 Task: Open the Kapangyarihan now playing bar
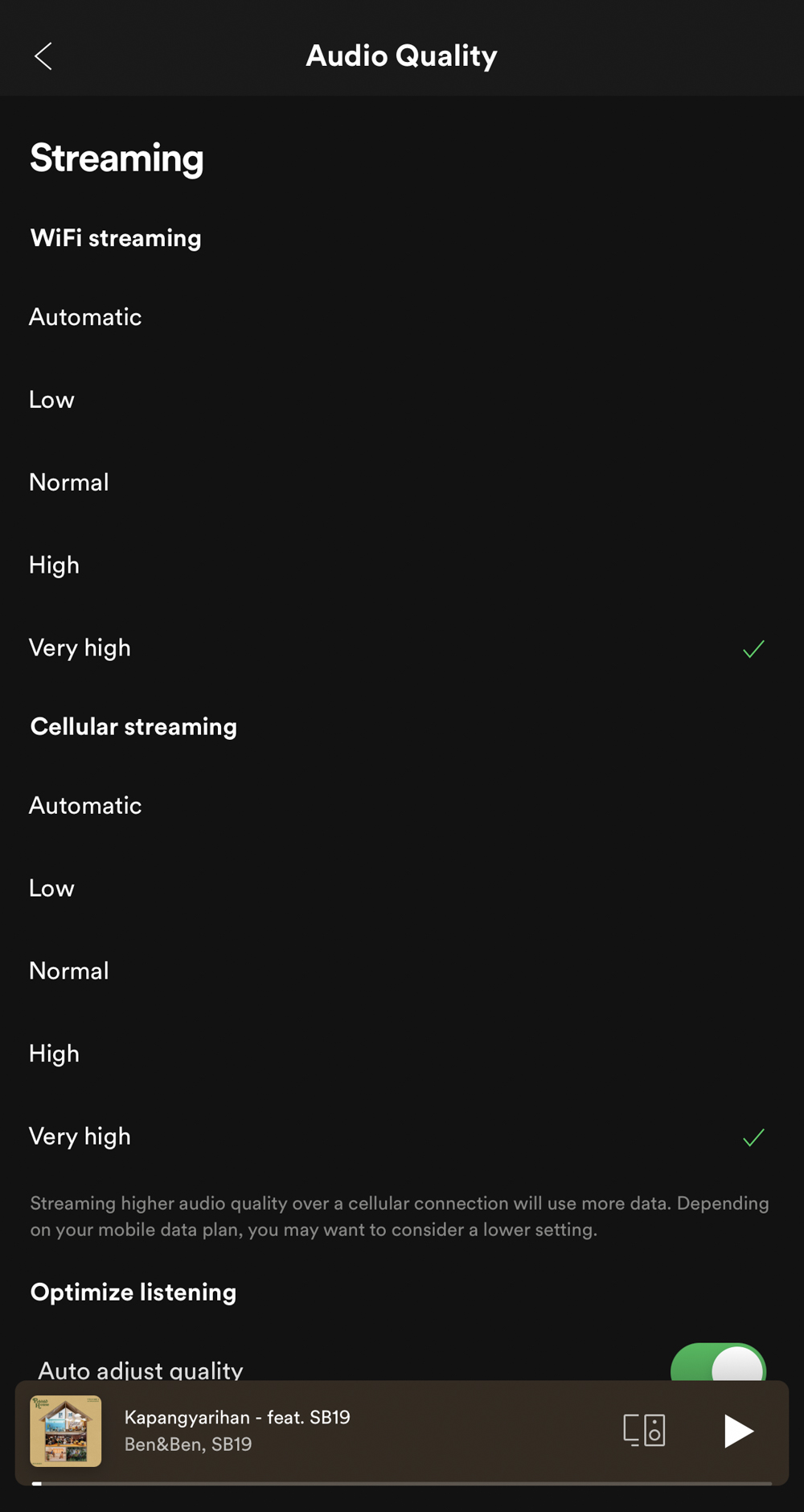322,1431
